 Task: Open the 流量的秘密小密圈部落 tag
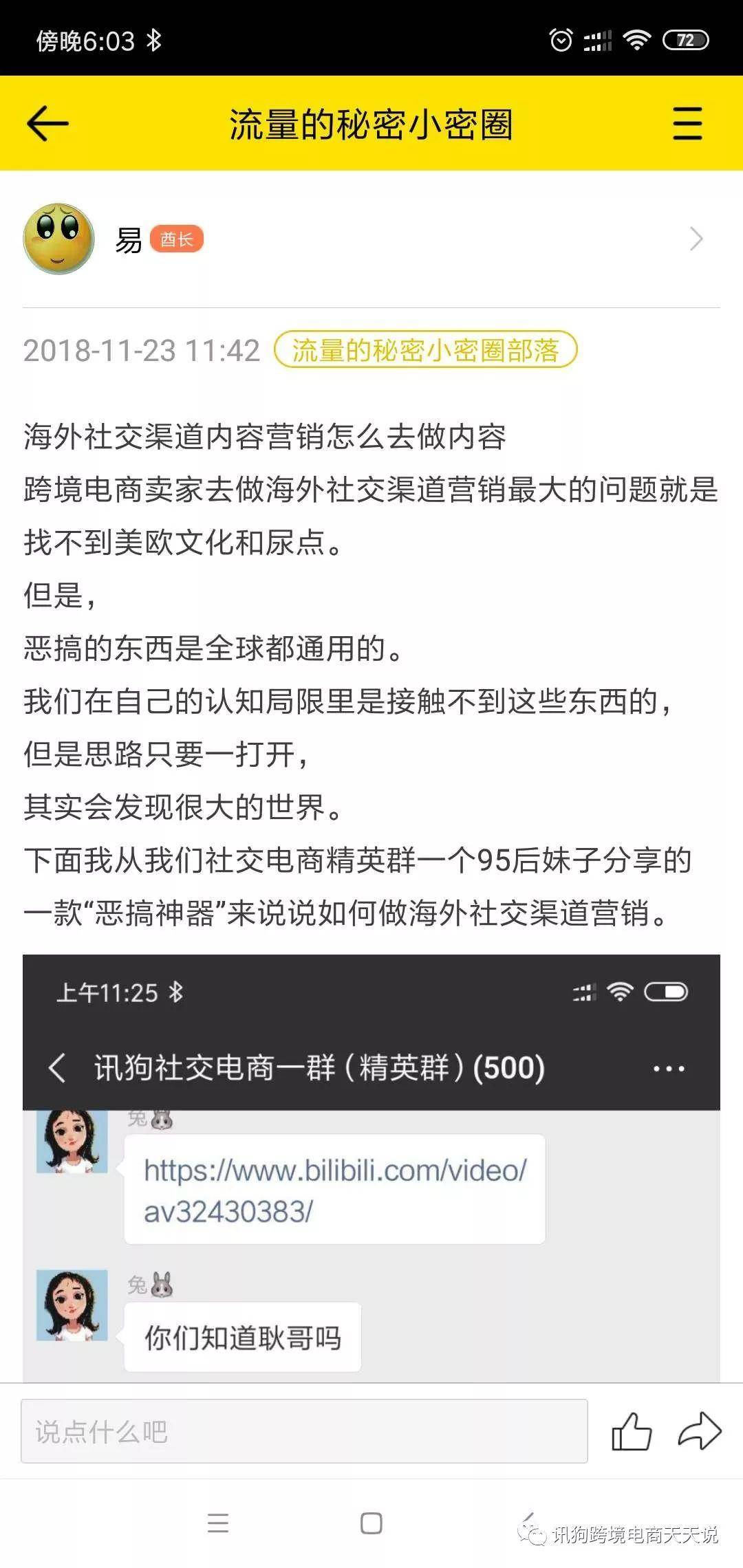pos(425,350)
